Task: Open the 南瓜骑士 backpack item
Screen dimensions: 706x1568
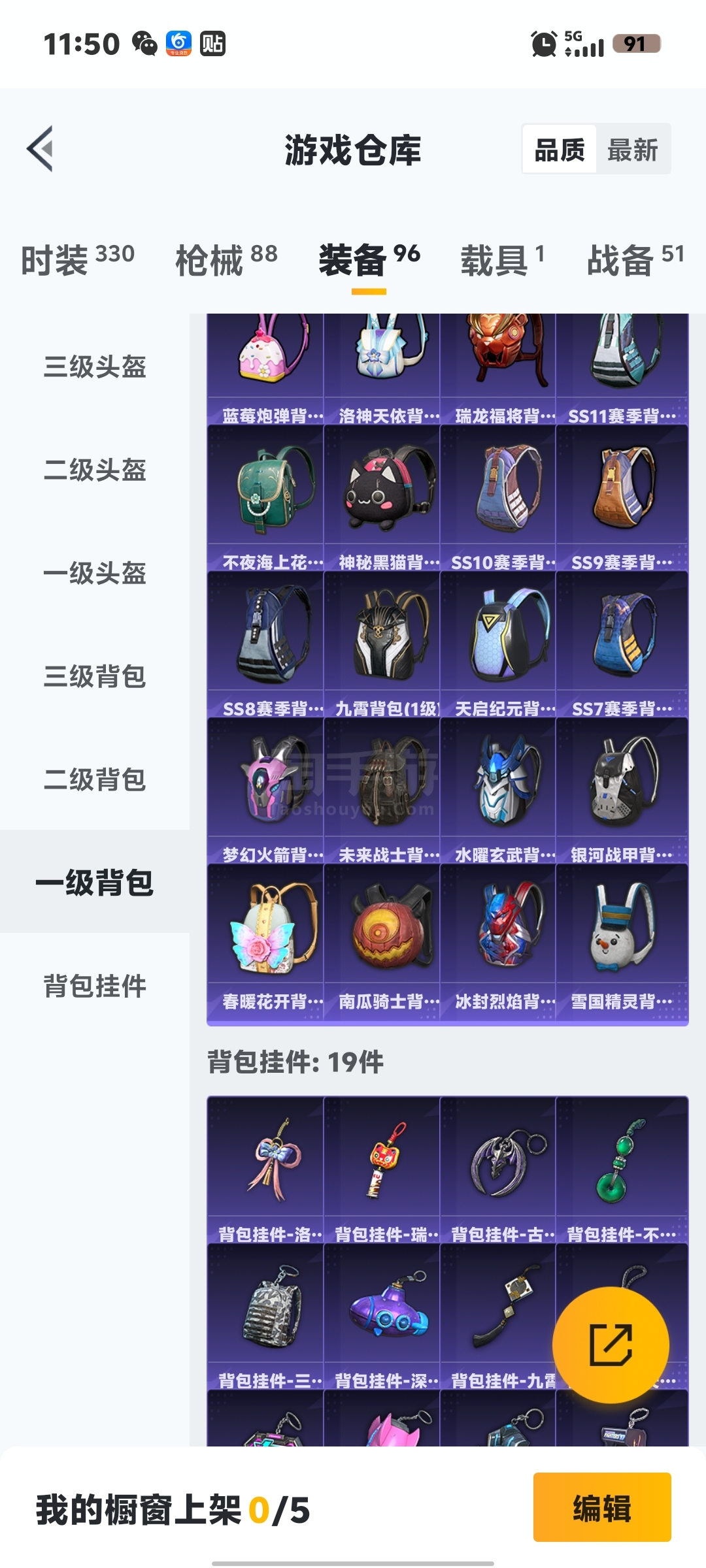Action: click(x=382, y=938)
